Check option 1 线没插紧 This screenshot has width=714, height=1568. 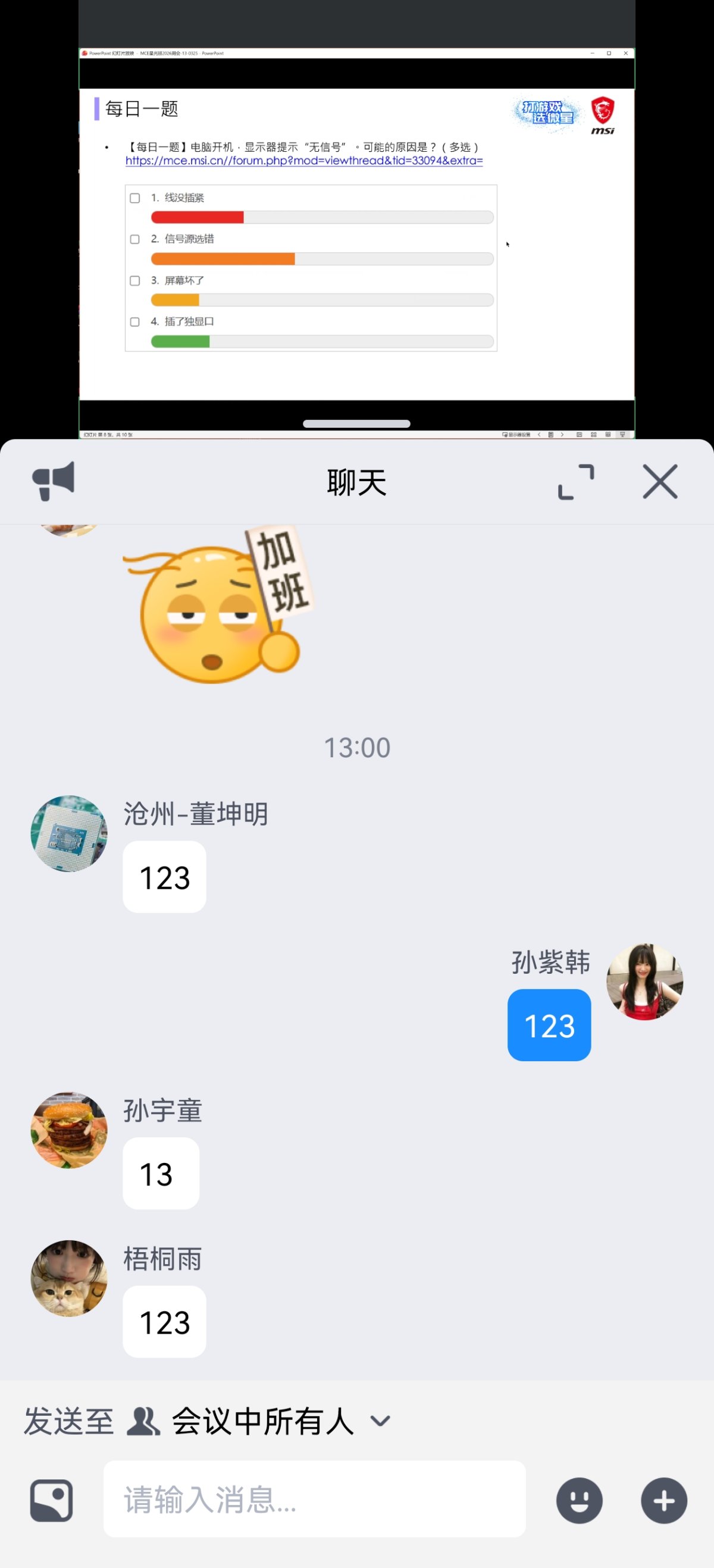point(134,197)
